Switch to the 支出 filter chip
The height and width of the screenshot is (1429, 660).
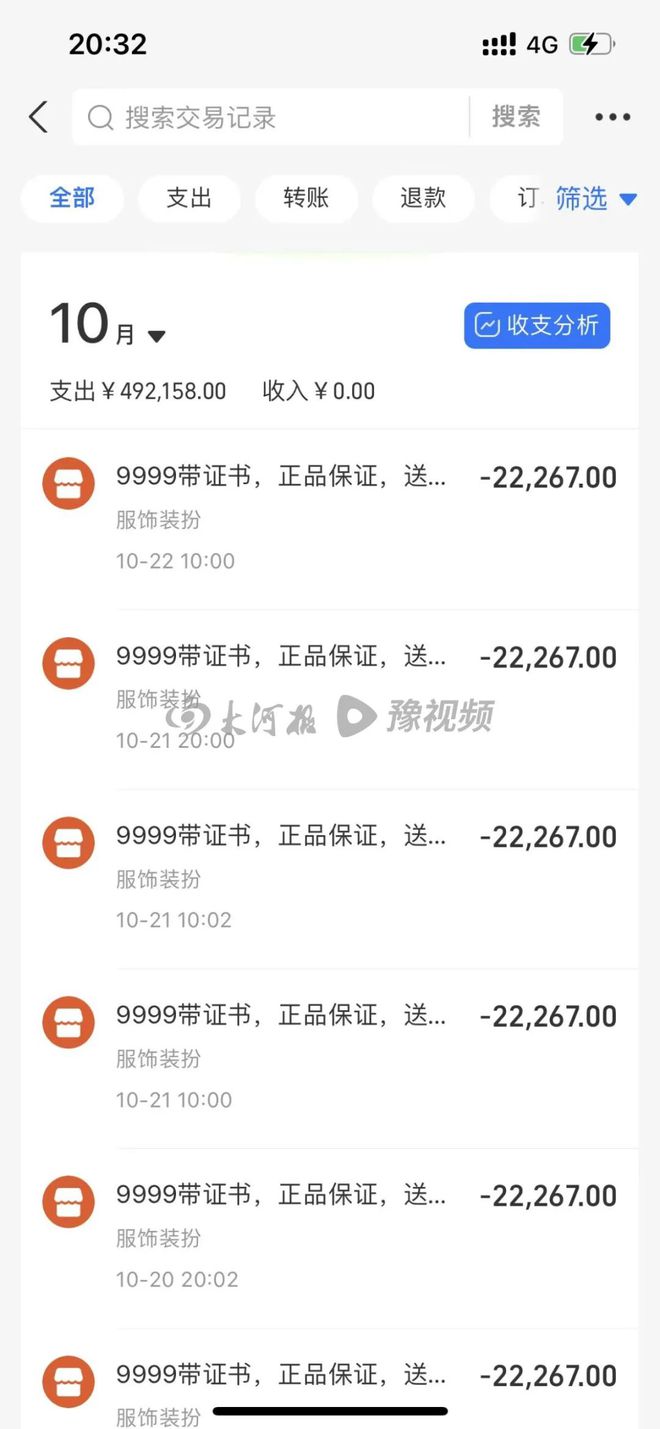click(x=189, y=198)
